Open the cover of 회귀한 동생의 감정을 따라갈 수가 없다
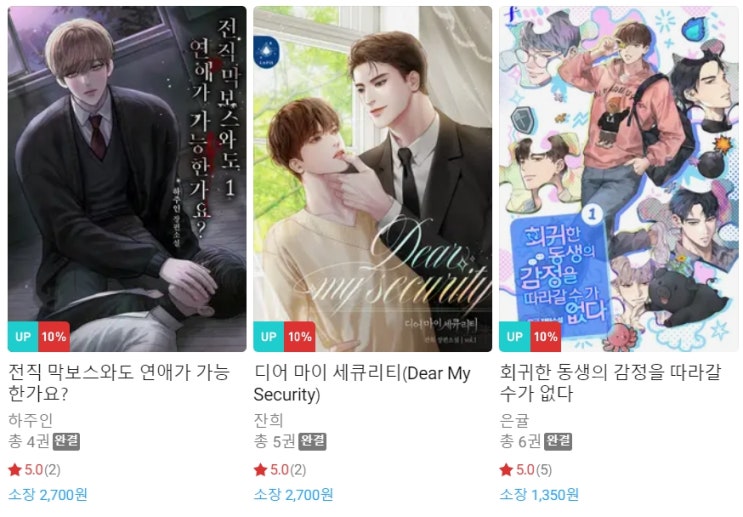 pos(618,180)
